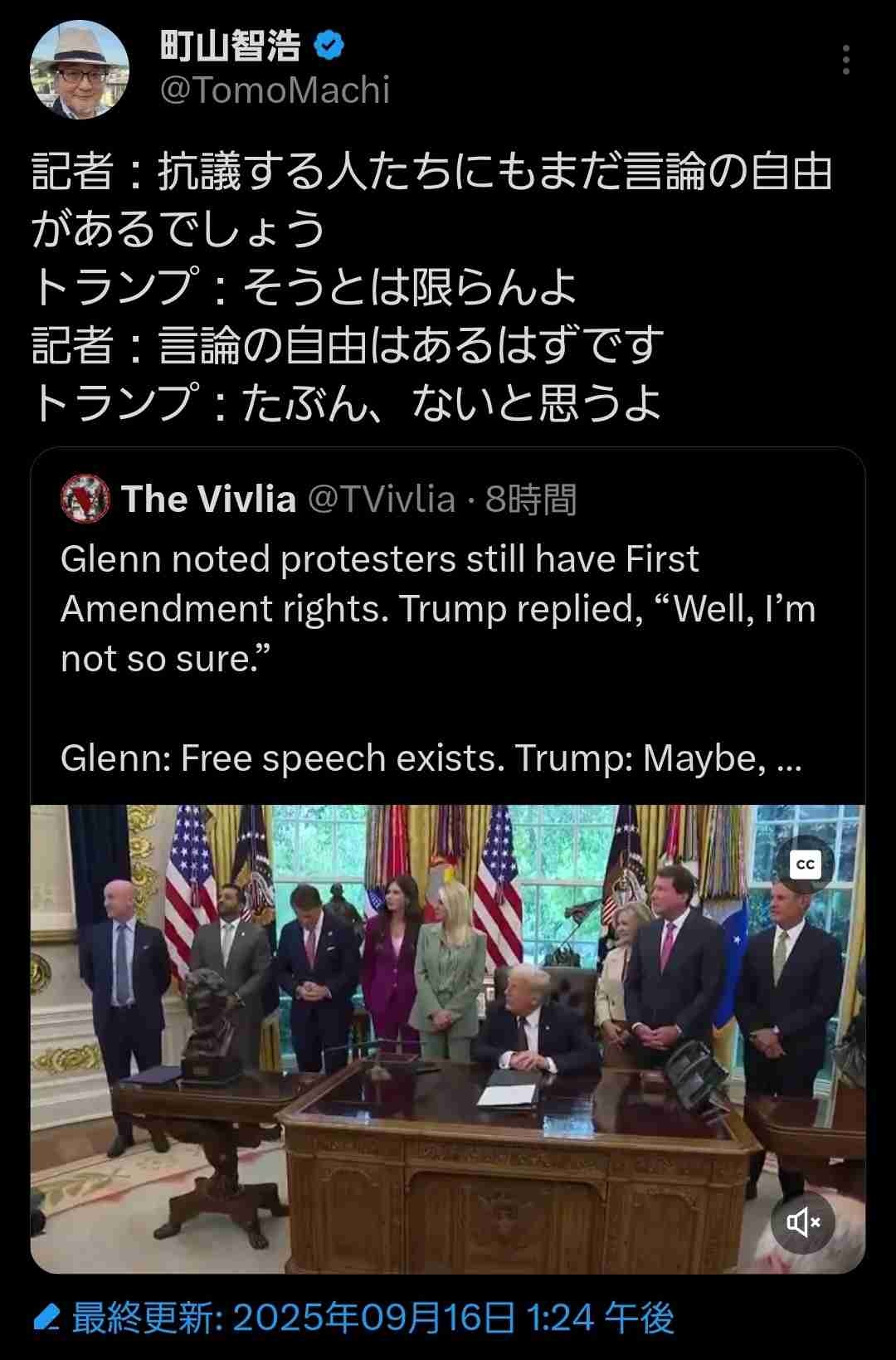Play the embedded Oval Office video
This screenshot has height=1360, width=896.
(x=448, y=1037)
